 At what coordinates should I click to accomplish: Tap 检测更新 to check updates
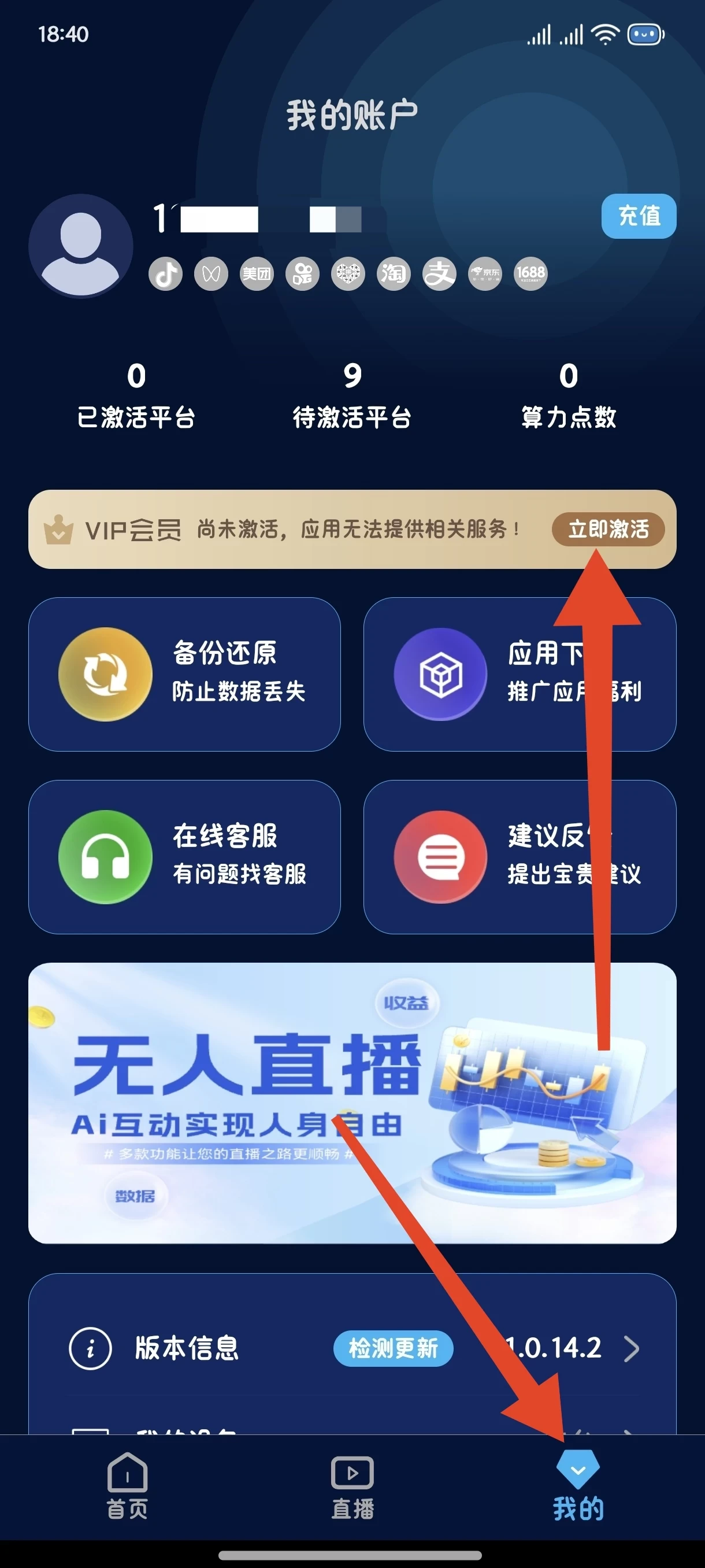point(393,1348)
